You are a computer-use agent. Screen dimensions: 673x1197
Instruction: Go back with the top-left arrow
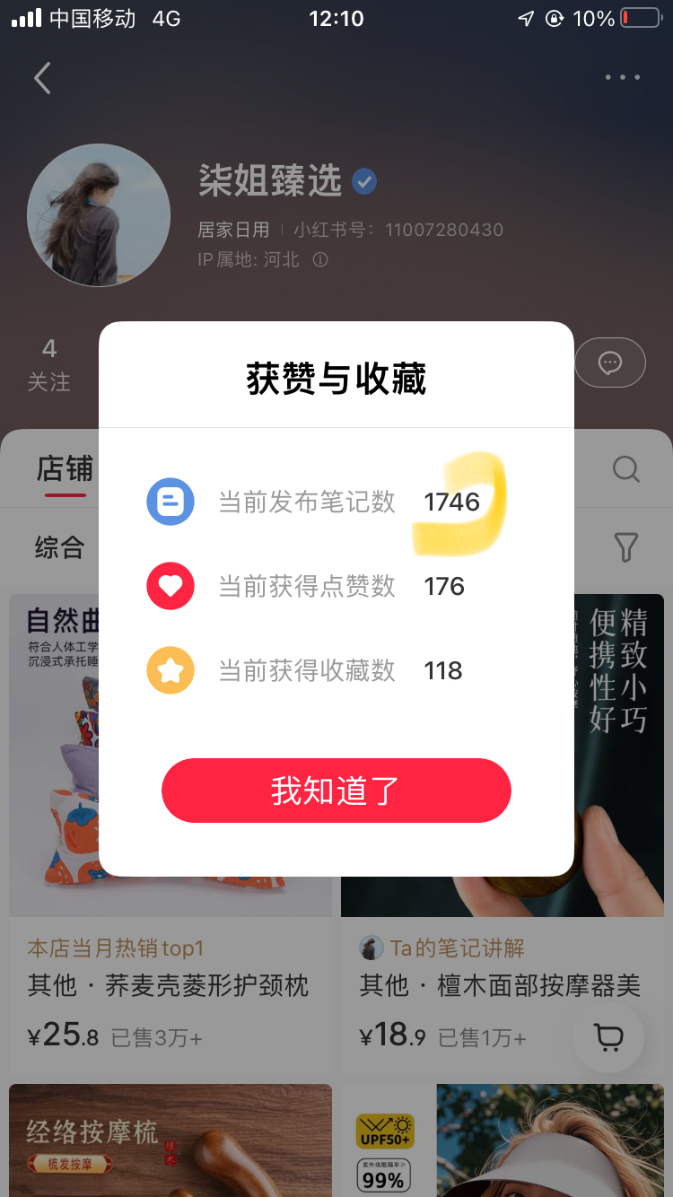(x=42, y=78)
